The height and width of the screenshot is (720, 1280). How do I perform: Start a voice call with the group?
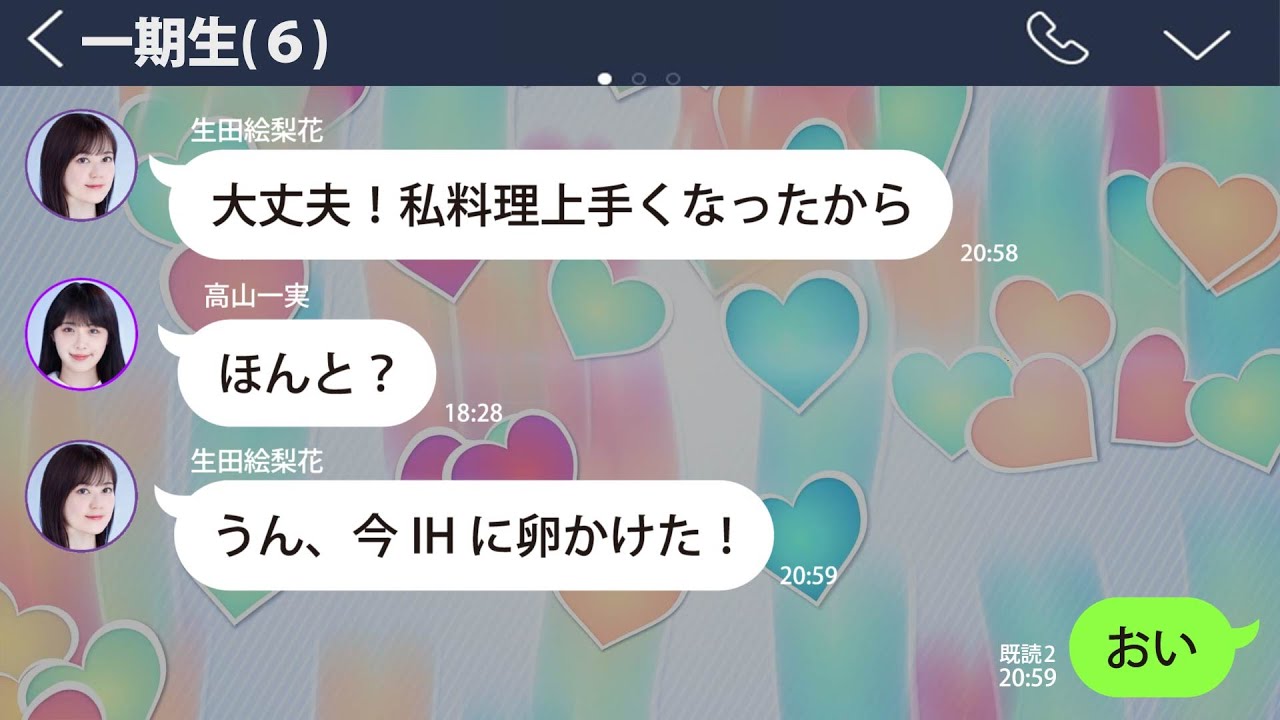[1057, 40]
